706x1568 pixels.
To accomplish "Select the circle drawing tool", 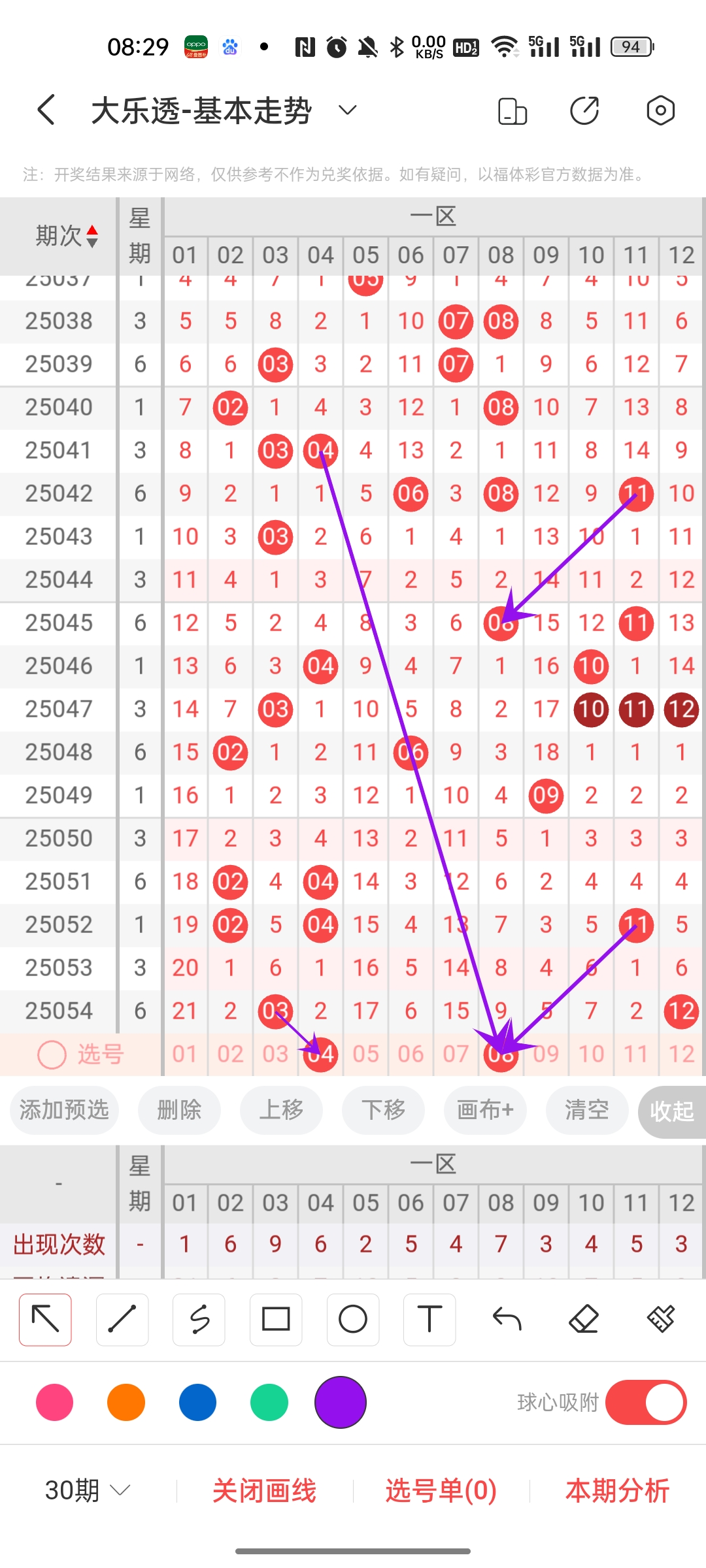I will click(353, 1320).
